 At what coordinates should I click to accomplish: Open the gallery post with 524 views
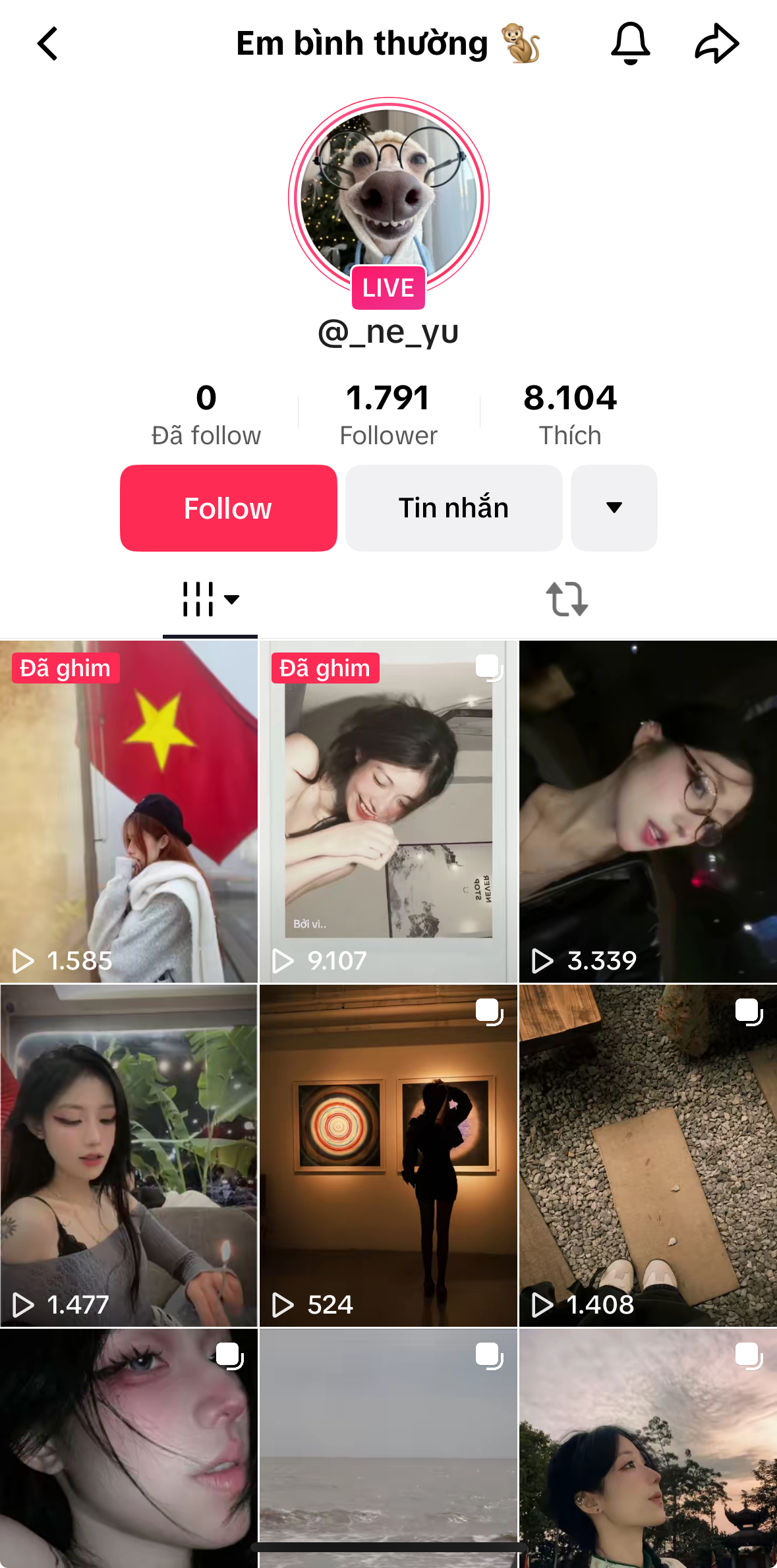[388, 1155]
